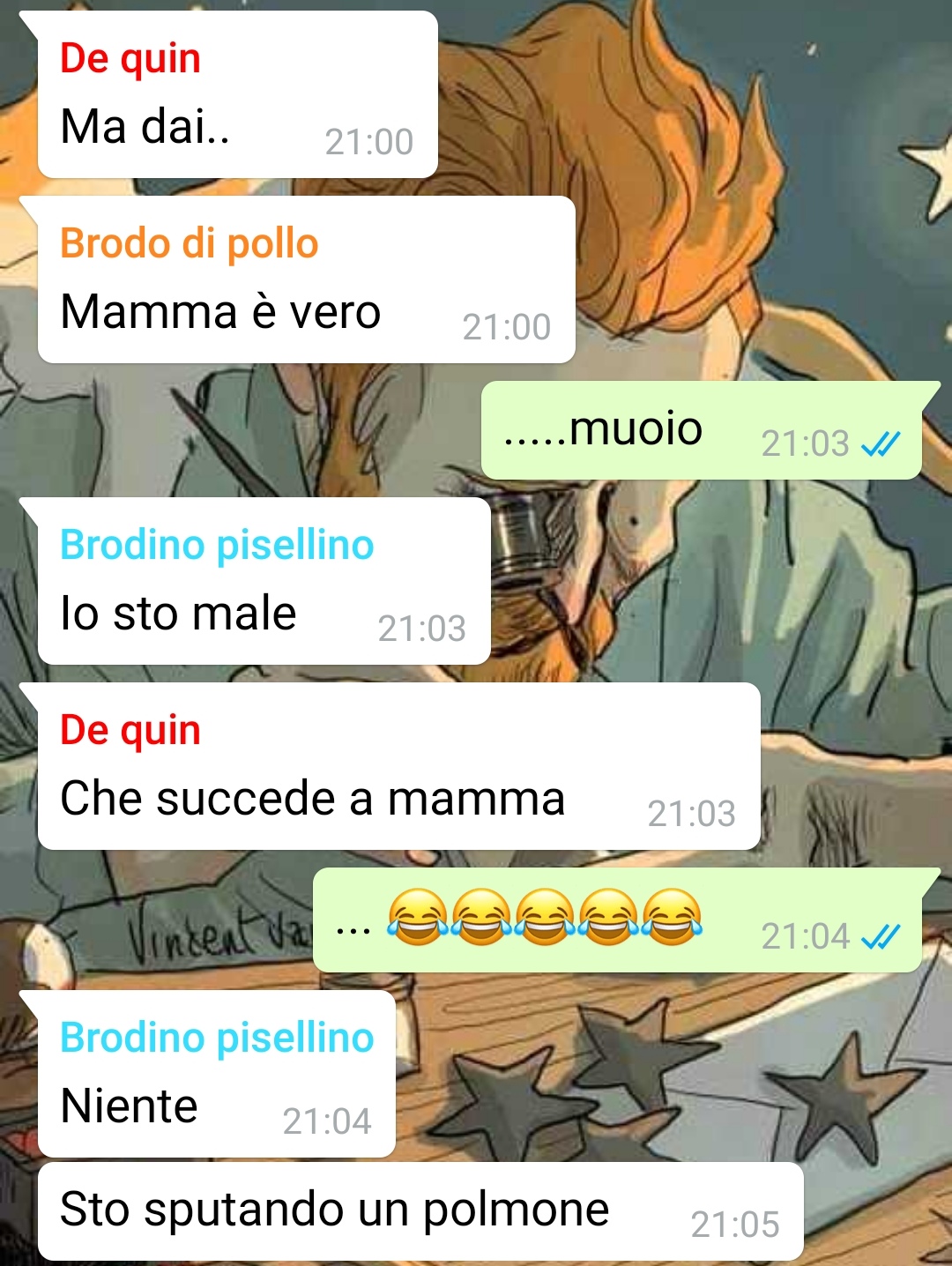Screen dimensions: 952x1266
Task: Open Brodo di pollo's sender name
Action: [x=189, y=244]
